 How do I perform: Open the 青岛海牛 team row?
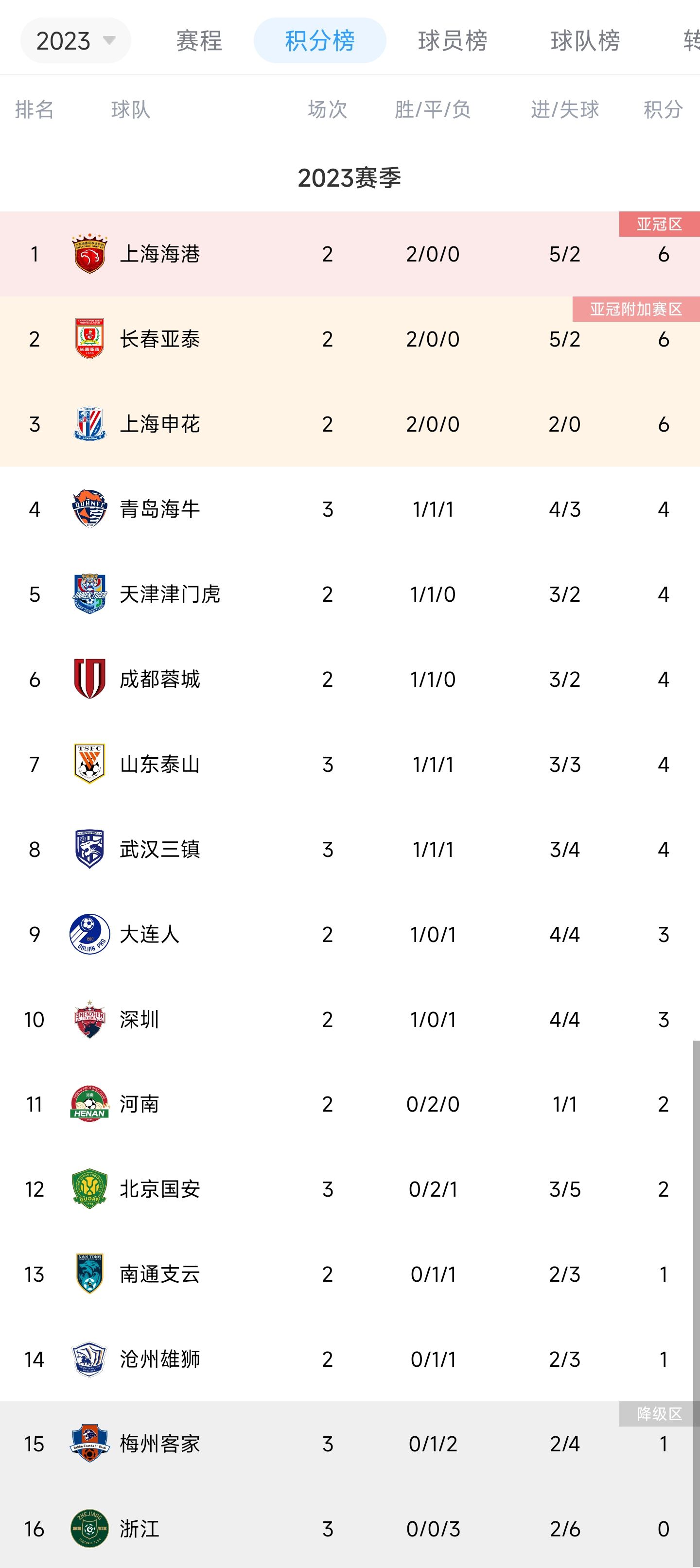[350, 509]
